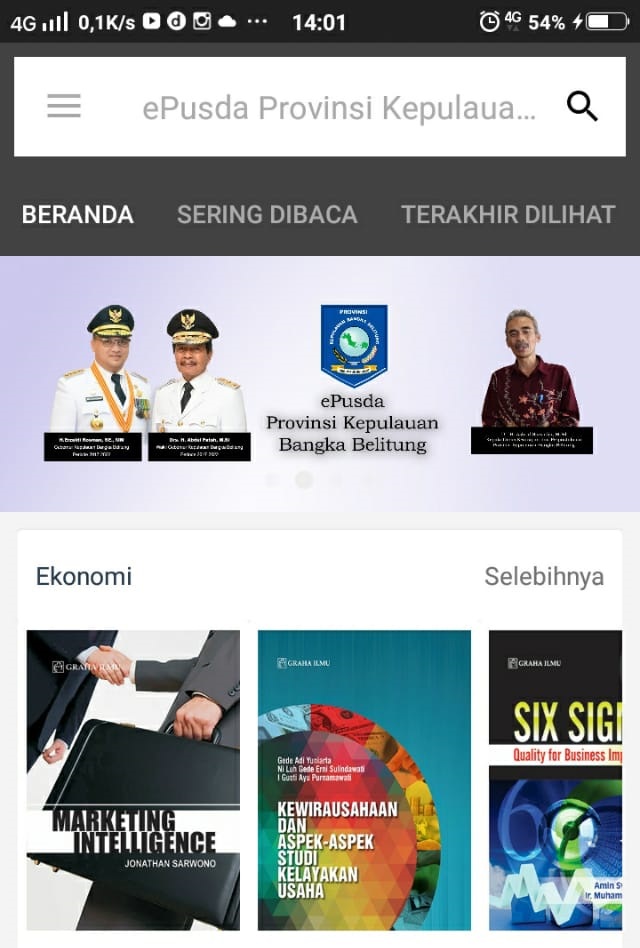
Task: Switch to the Sering Dibaca tab
Action: point(267,215)
